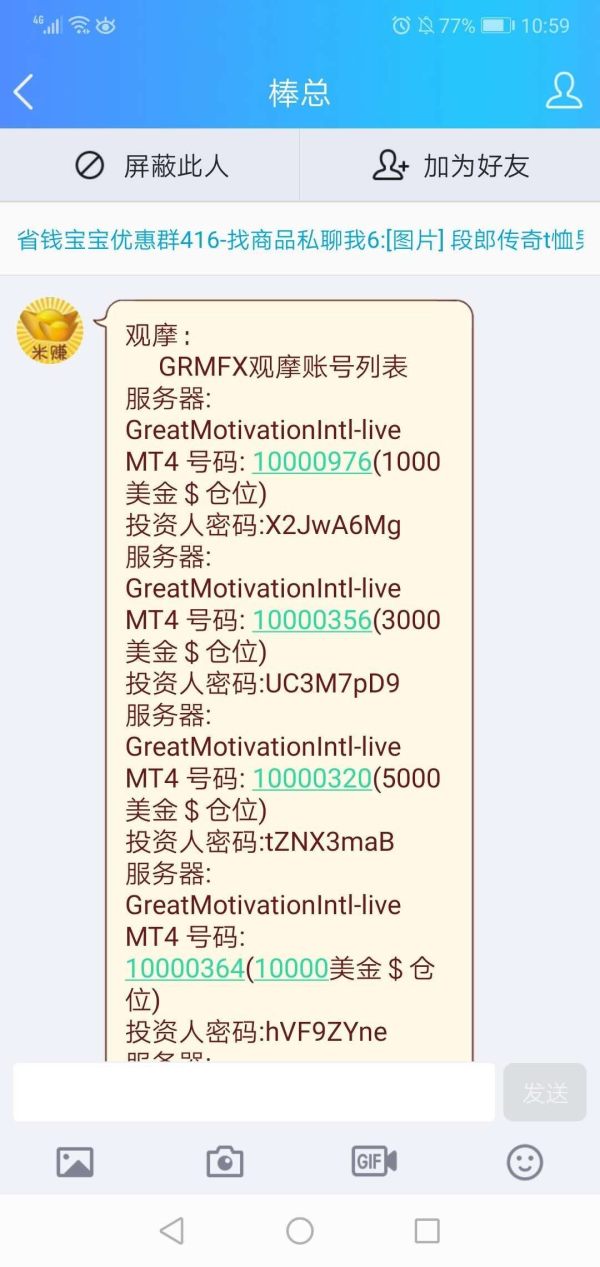600x1267 pixels.
Task: Open the sender's 米赚 avatar
Action: (x=50, y=331)
